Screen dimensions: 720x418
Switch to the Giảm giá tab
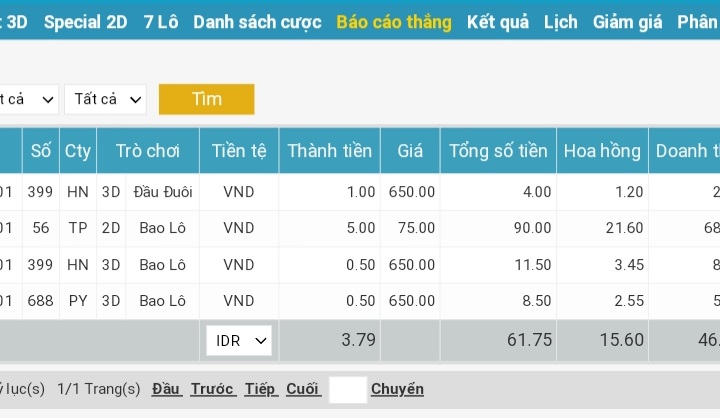point(627,21)
